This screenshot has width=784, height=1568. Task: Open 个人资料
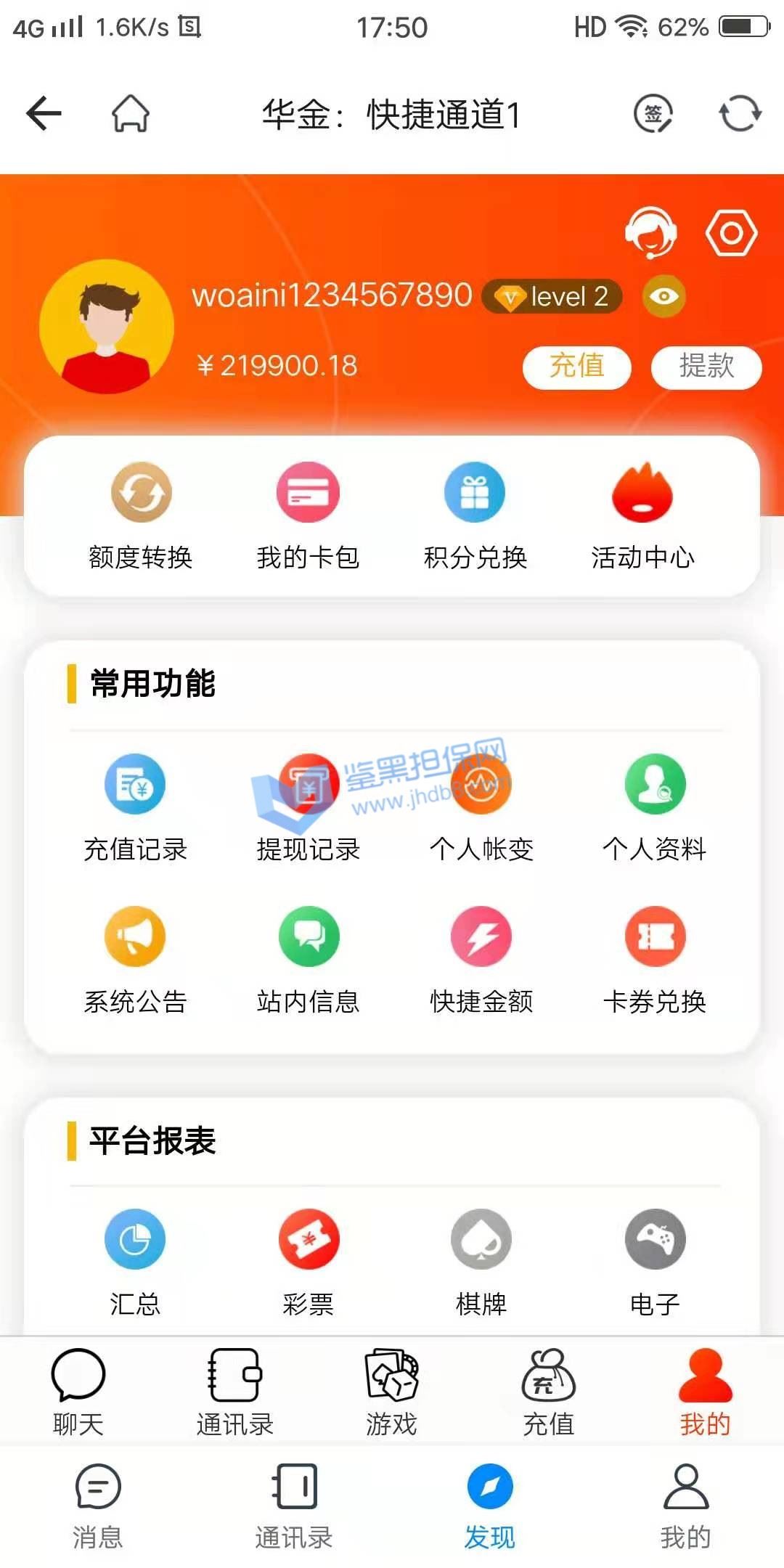pos(655,807)
